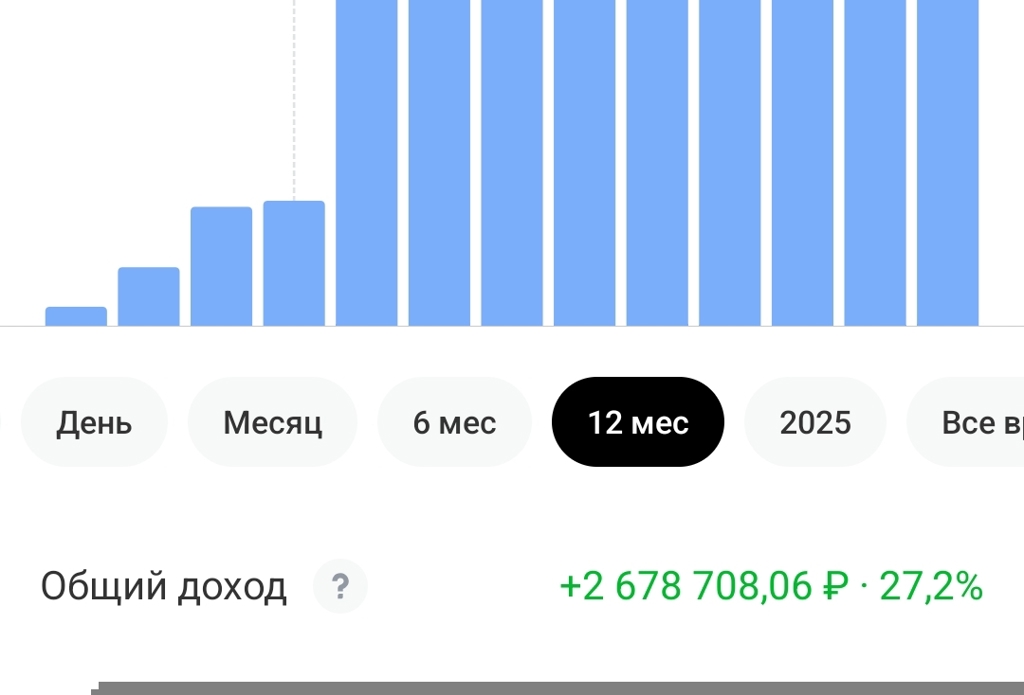The width and height of the screenshot is (1024, 695).
Task: Switch to the 2025 period
Action: (x=815, y=422)
